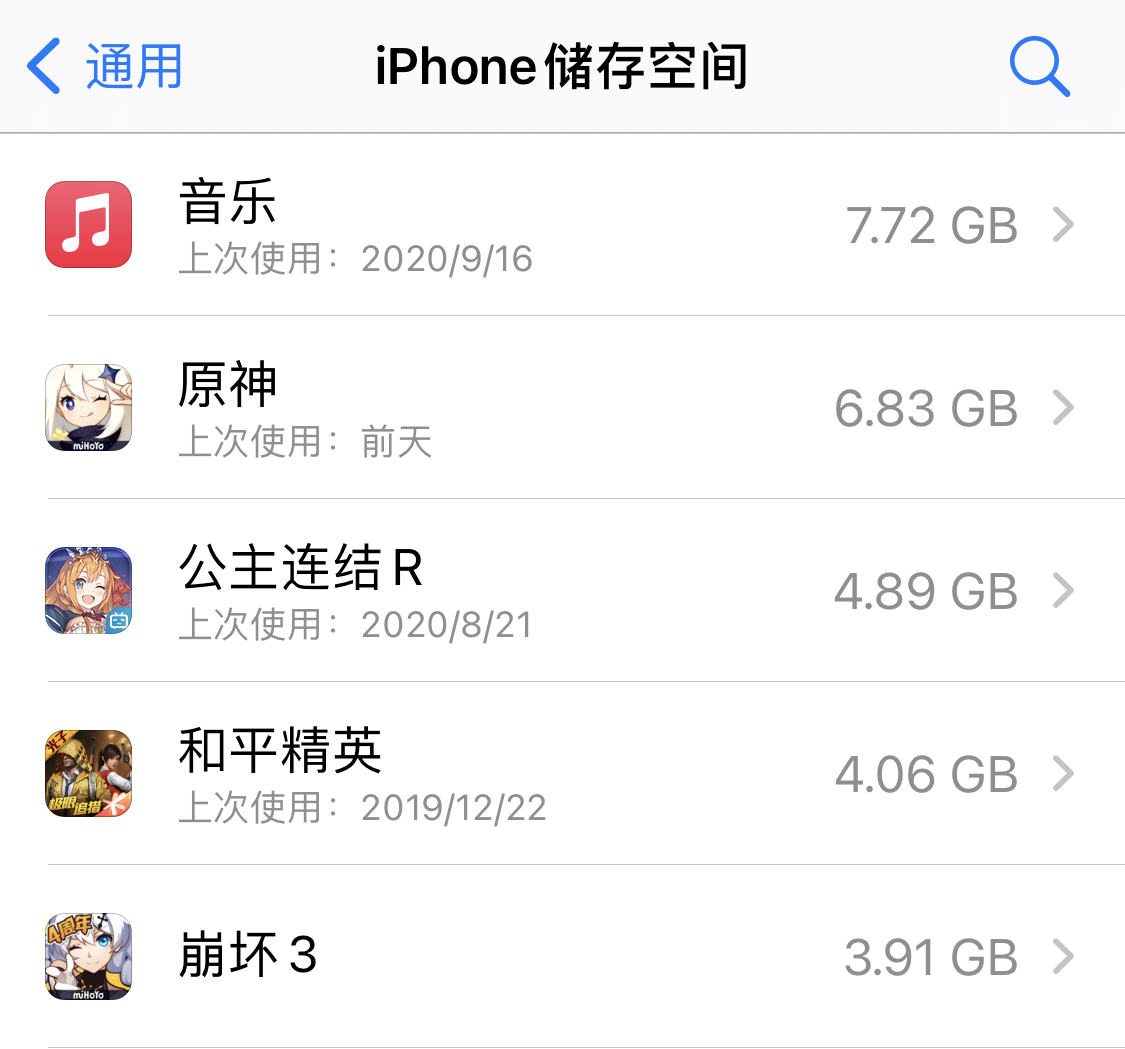Go back to 通用 settings
The height and width of the screenshot is (1049, 1125).
coord(105,67)
